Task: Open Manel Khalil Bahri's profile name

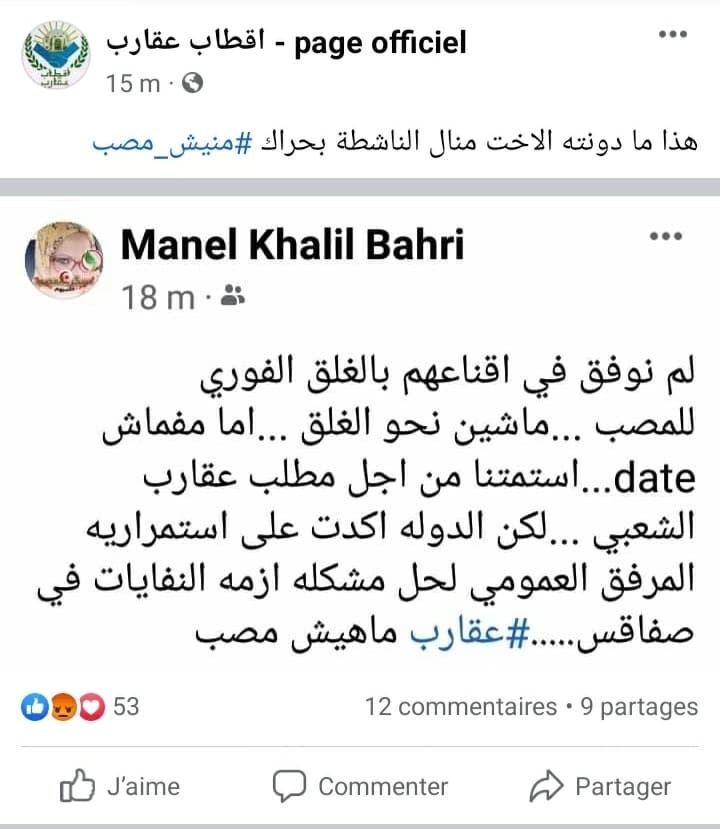Action: 292,246
